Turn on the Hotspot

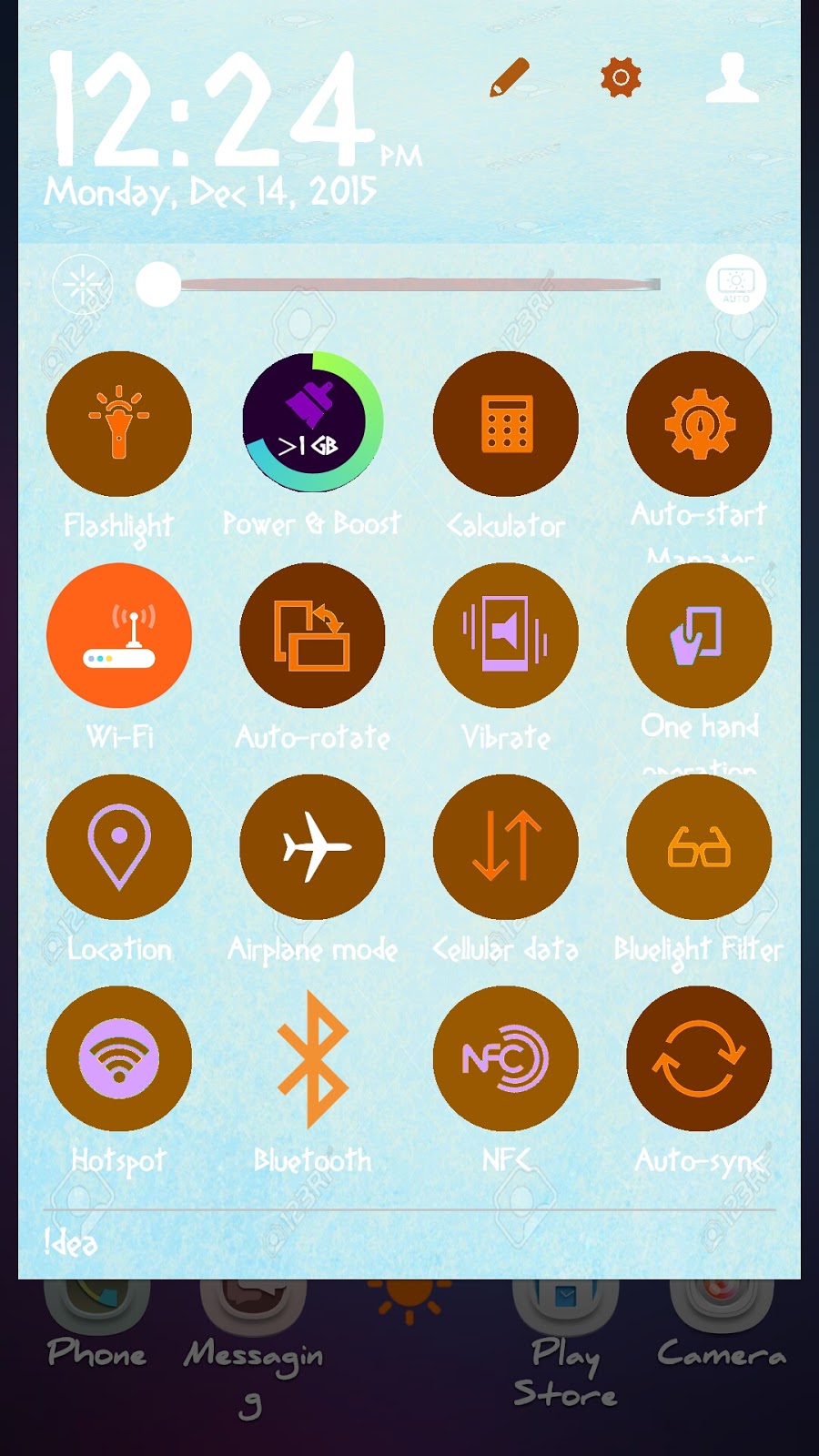119,1058
